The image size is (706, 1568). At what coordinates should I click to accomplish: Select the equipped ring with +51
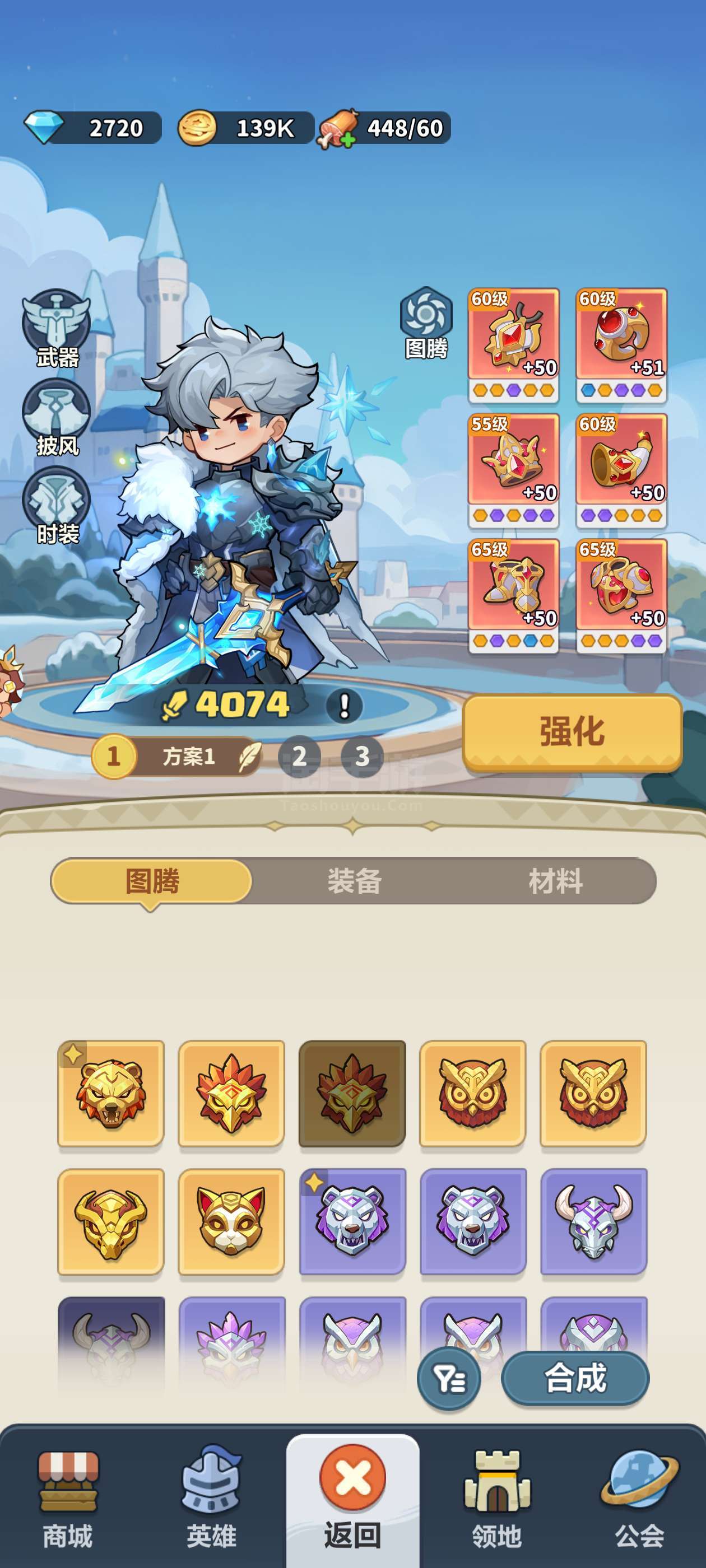tap(621, 345)
